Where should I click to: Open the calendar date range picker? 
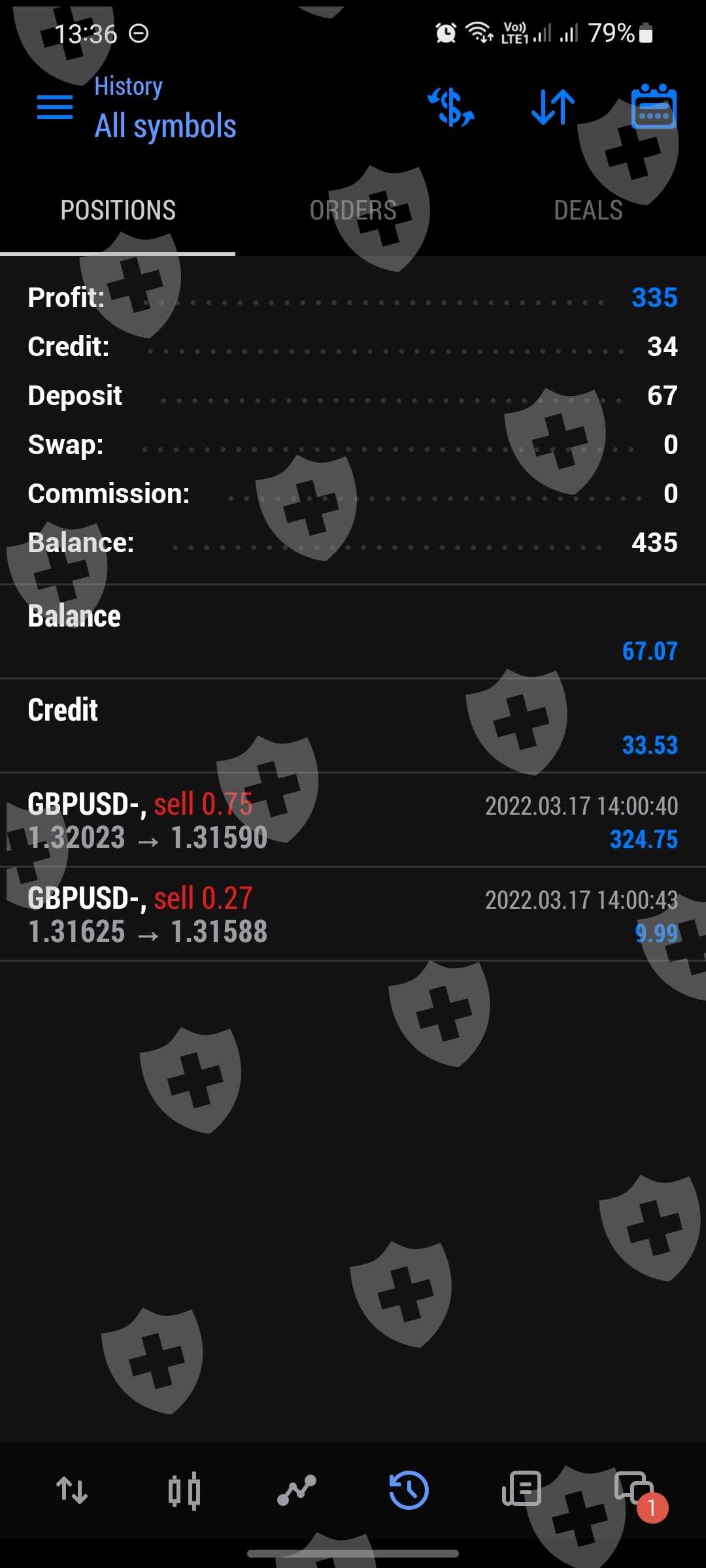(654, 107)
